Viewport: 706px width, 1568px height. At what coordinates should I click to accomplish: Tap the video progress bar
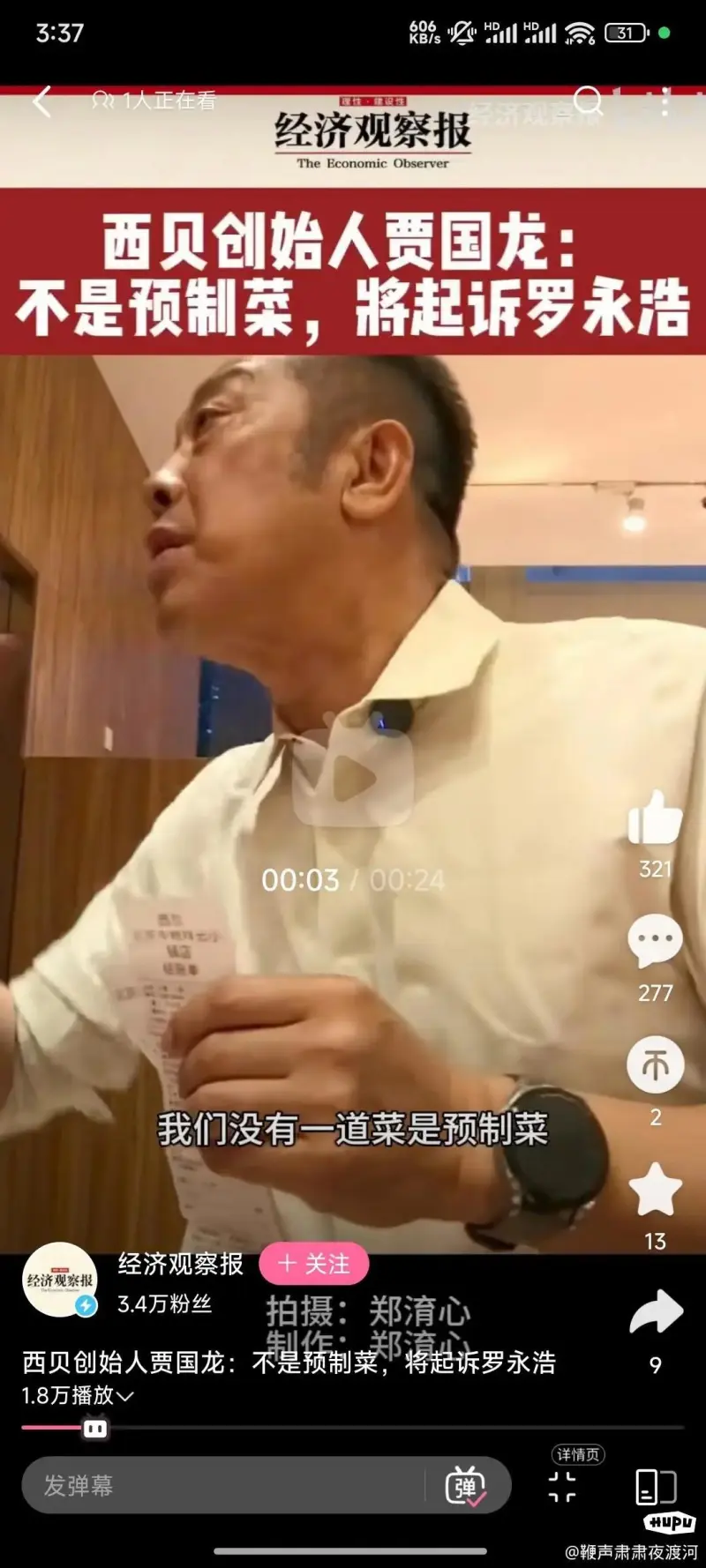(353, 1427)
